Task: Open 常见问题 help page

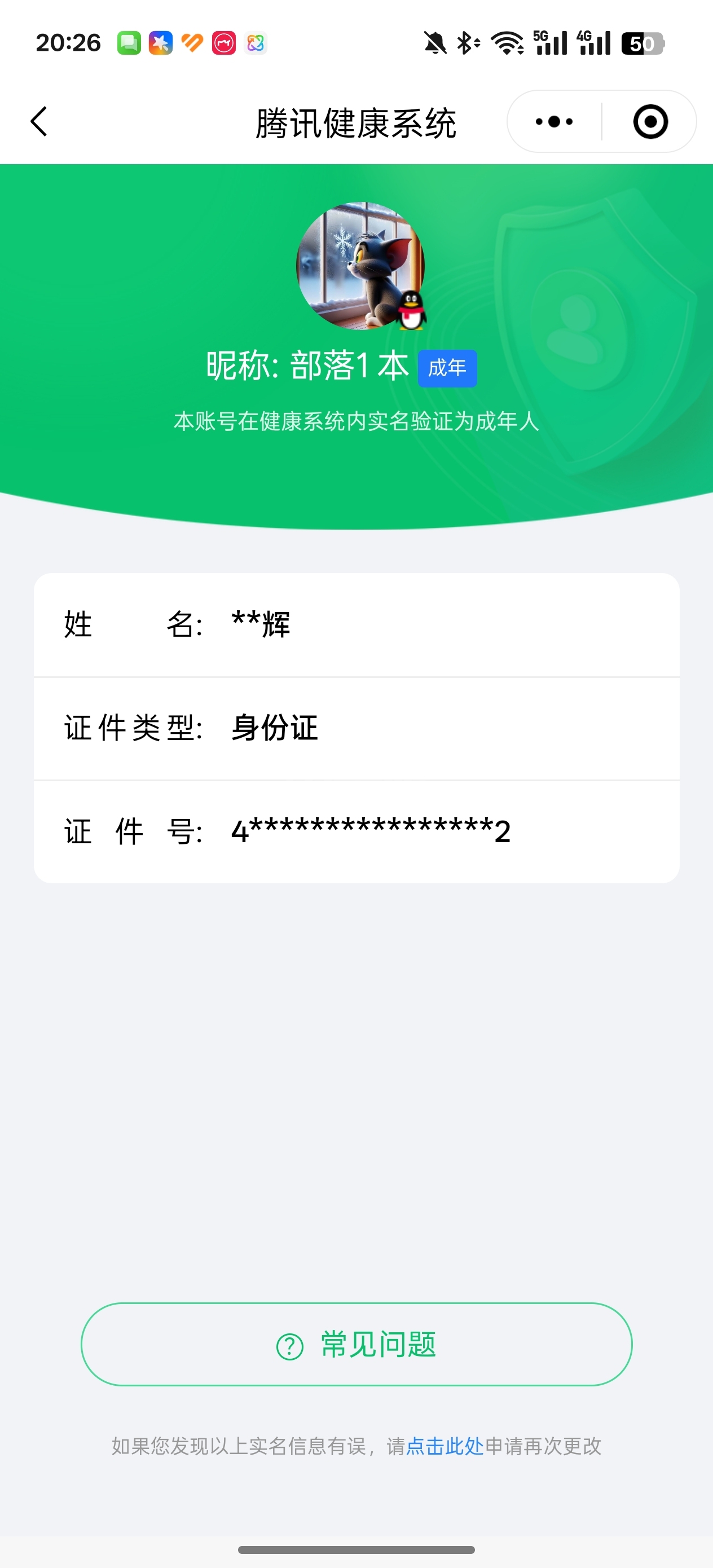Action: pyautogui.click(x=356, y=1344)
